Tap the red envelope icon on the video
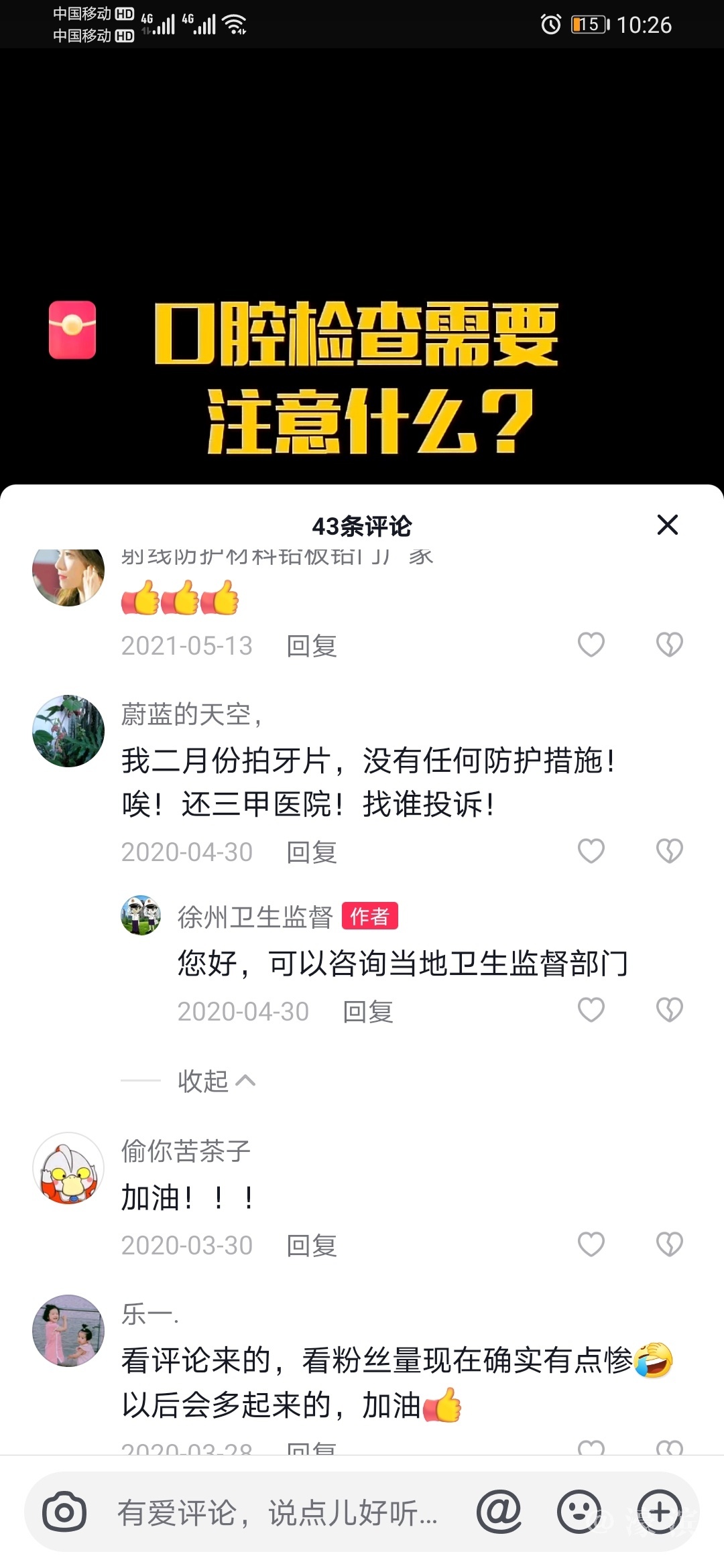 (72, 330)
